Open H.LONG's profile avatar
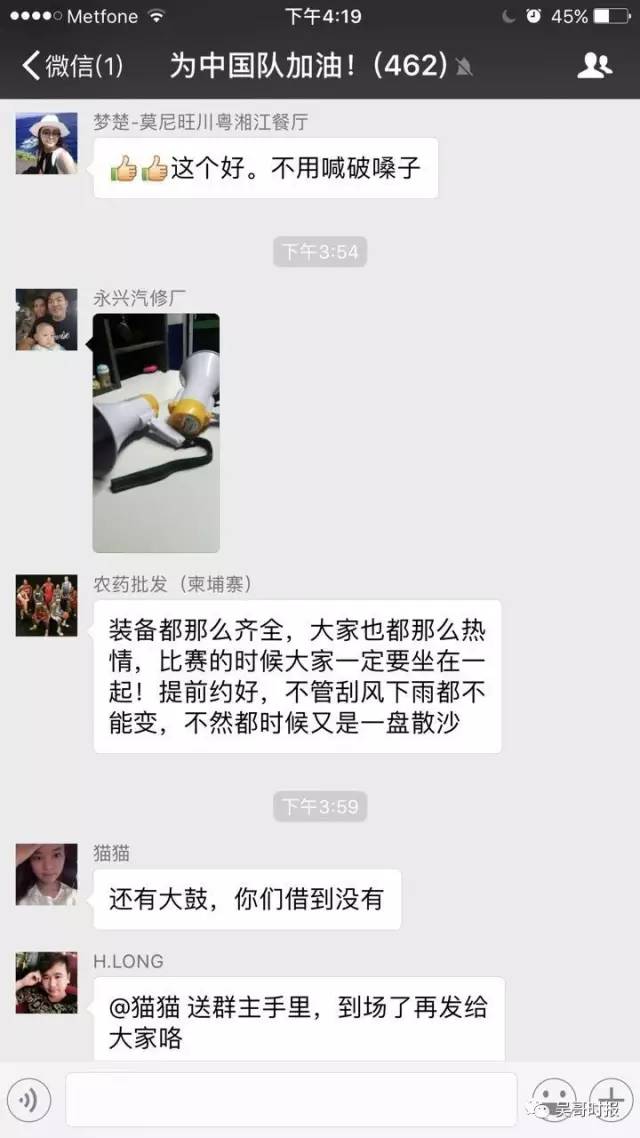 click(46, 982)
